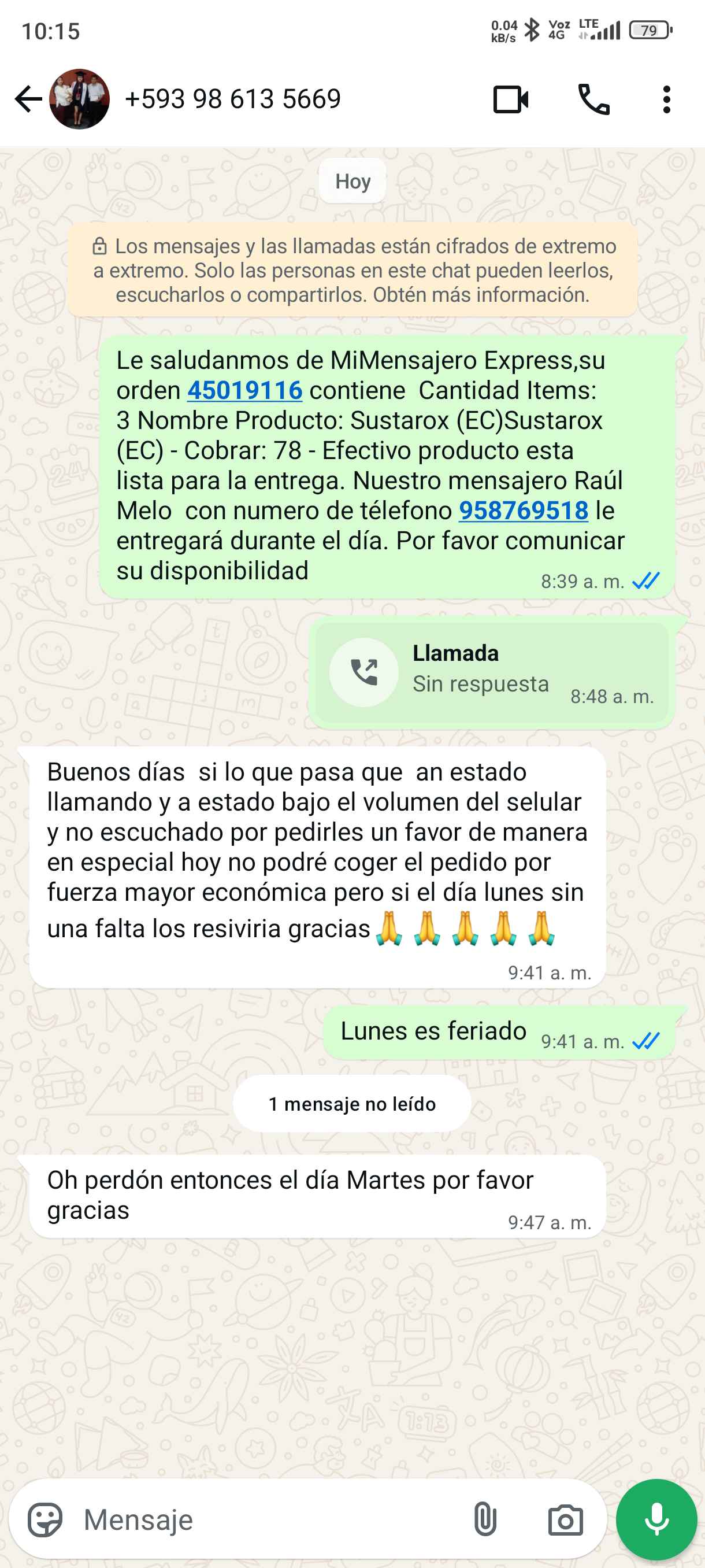Start a voice call

(593, 99)
